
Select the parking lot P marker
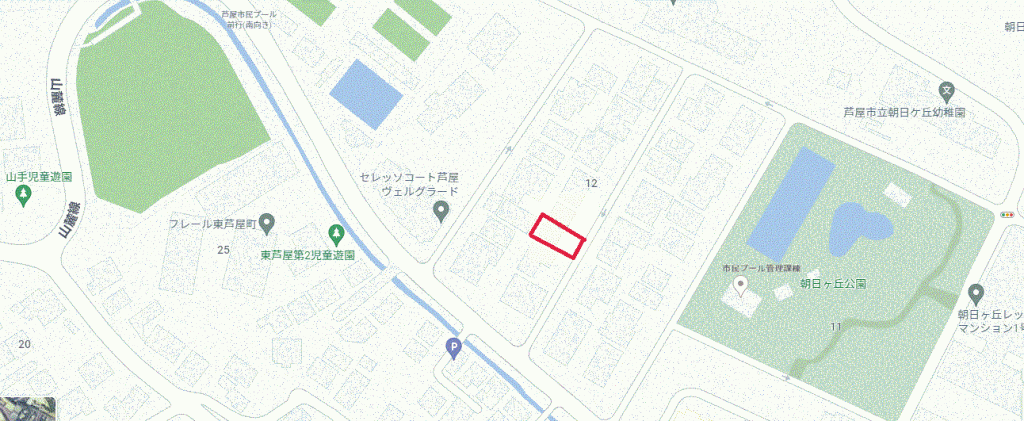pyautogui.click(x=455, y=348)
